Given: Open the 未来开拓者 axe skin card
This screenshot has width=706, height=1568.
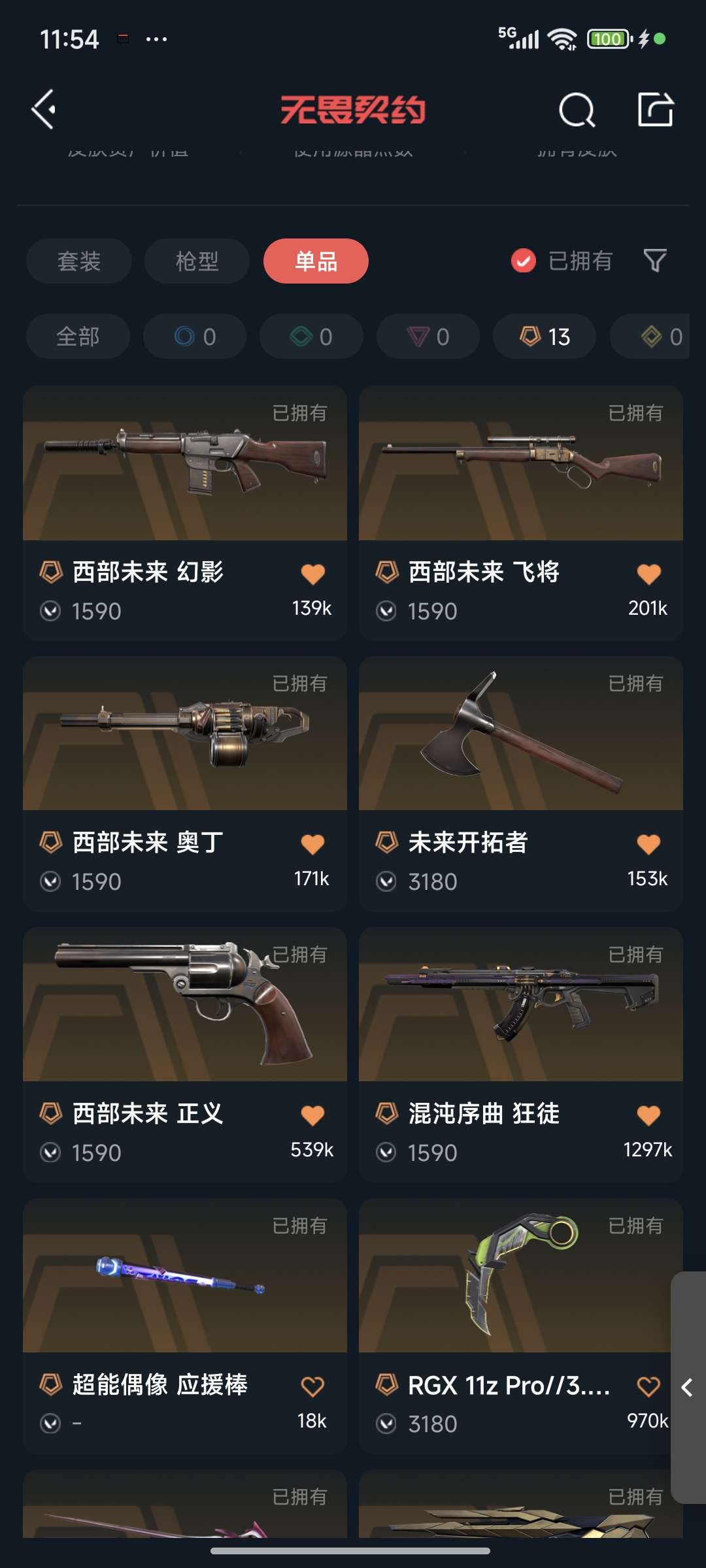Looking at the screenshot, I should (521, 734).
